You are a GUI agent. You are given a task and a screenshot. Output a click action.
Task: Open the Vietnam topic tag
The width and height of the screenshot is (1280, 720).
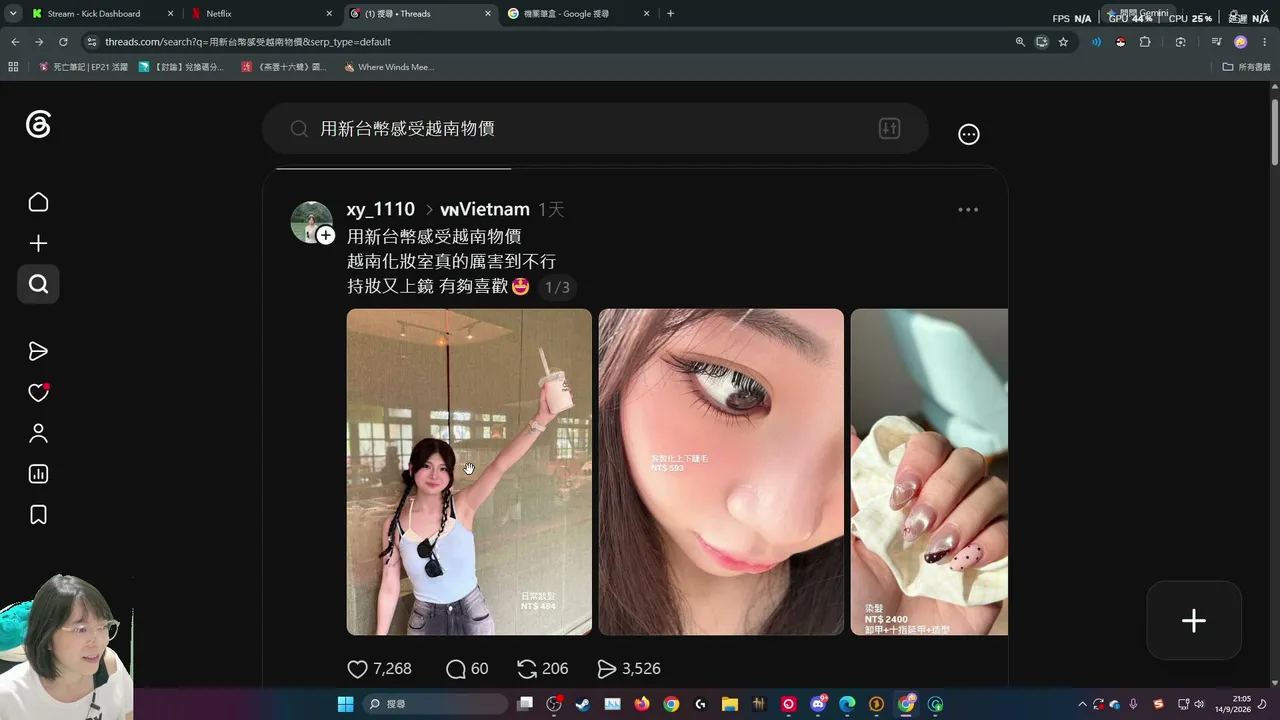pyautogui.click(x=485, y=209)
